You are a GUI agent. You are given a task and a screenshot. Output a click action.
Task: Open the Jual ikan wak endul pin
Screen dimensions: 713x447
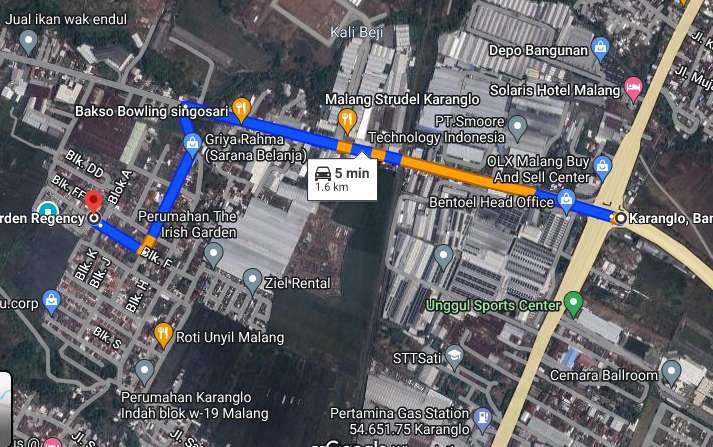point(29,42)
